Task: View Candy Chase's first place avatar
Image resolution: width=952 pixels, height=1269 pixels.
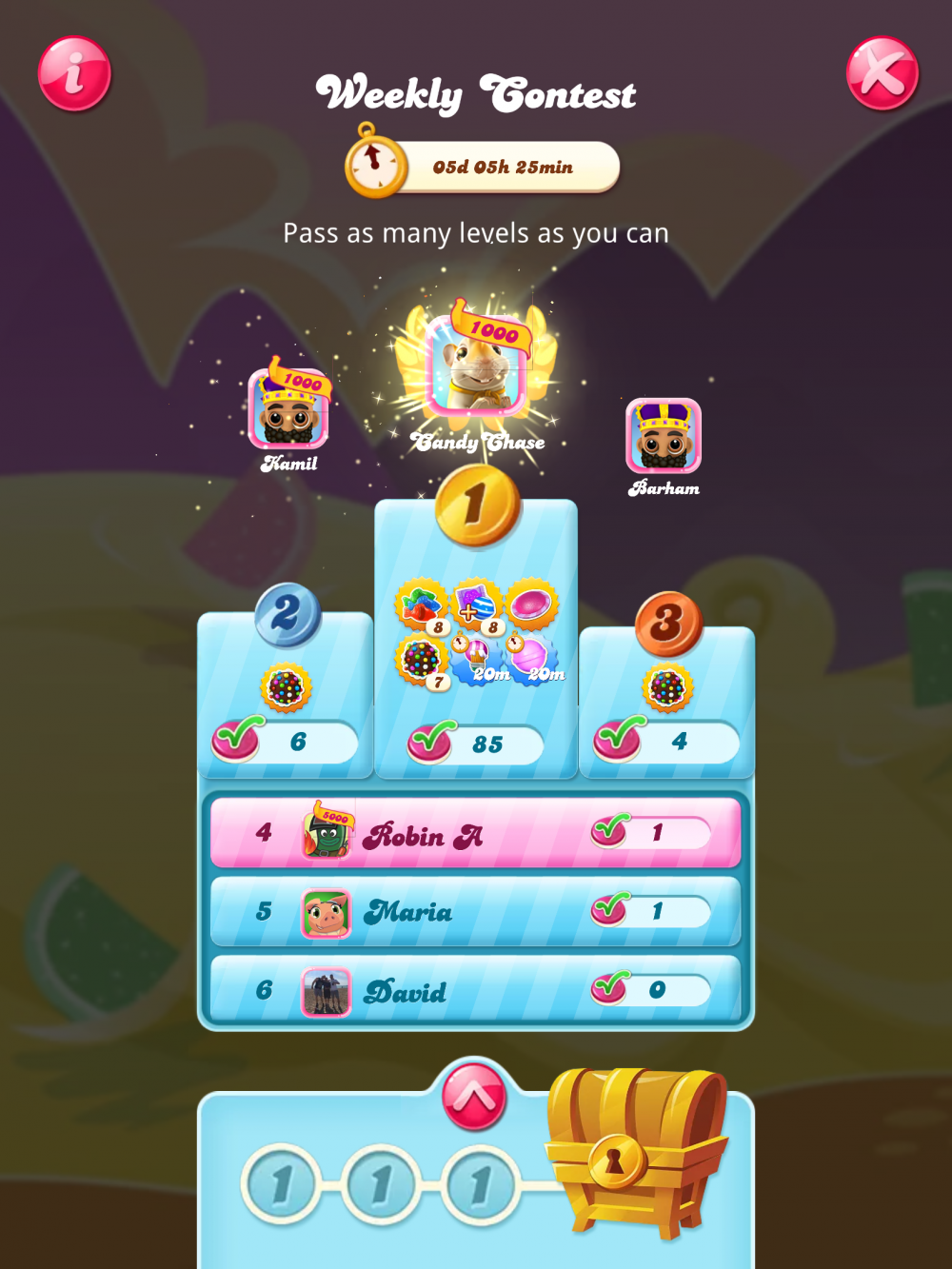Action: tap(476, 367)
